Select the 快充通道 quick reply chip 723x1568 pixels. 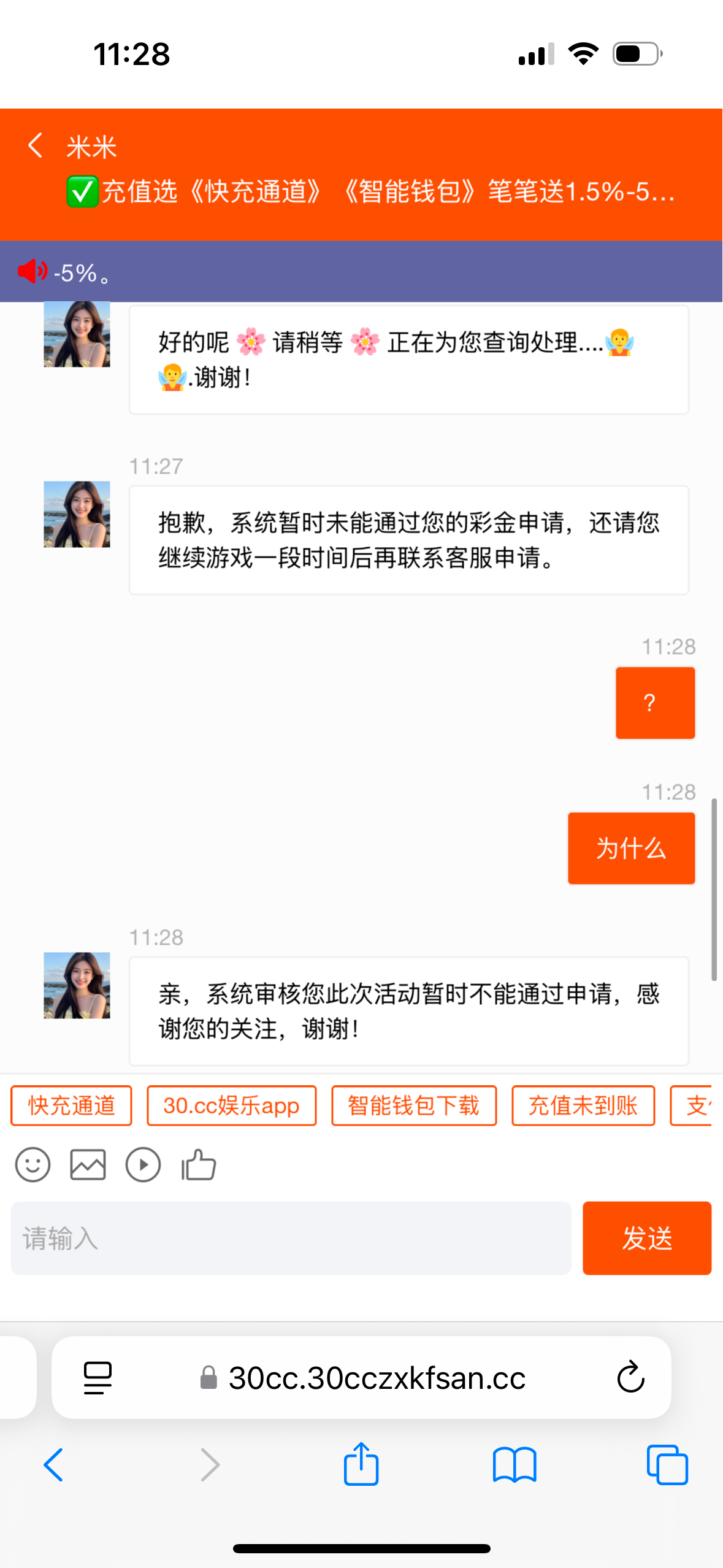pos(71,1105)
